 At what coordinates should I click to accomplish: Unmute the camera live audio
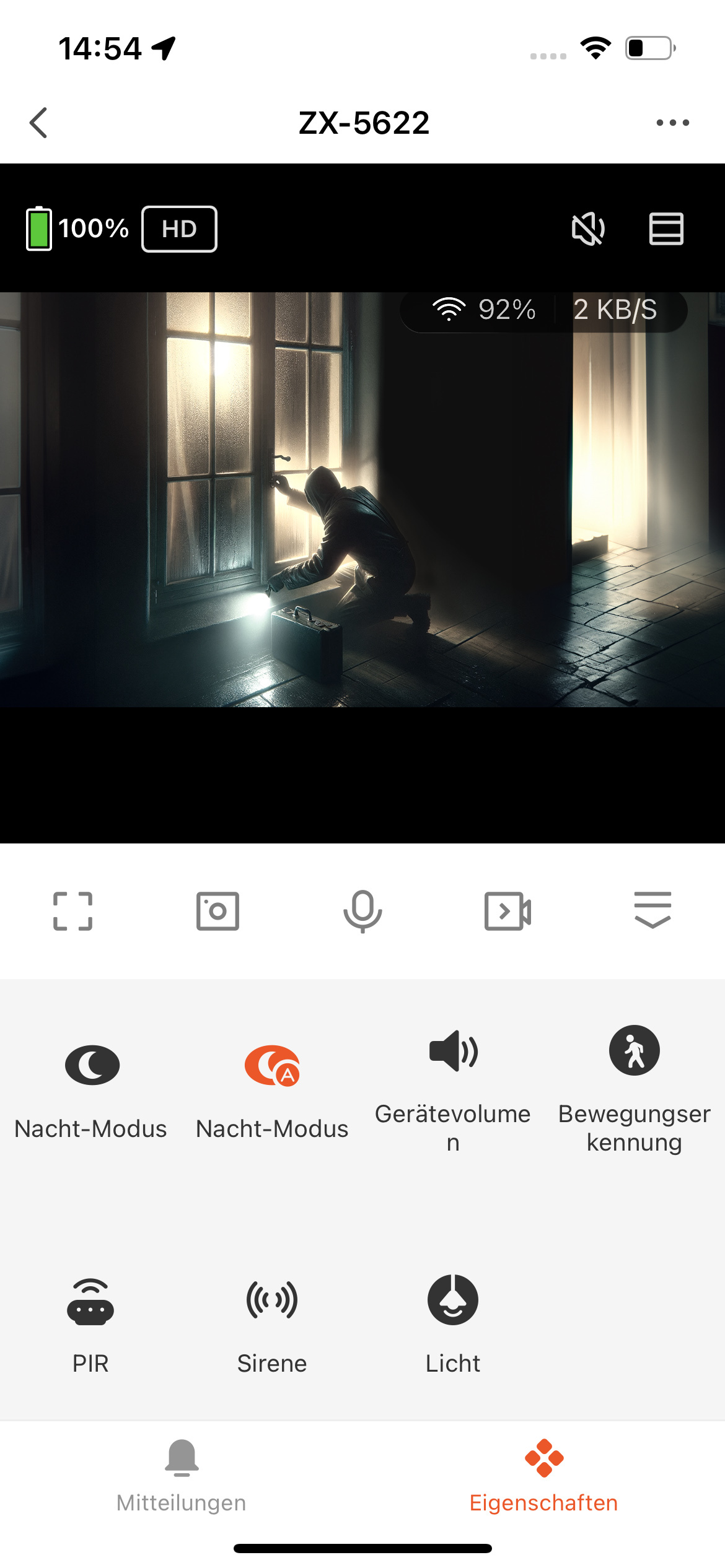(587, 229)
